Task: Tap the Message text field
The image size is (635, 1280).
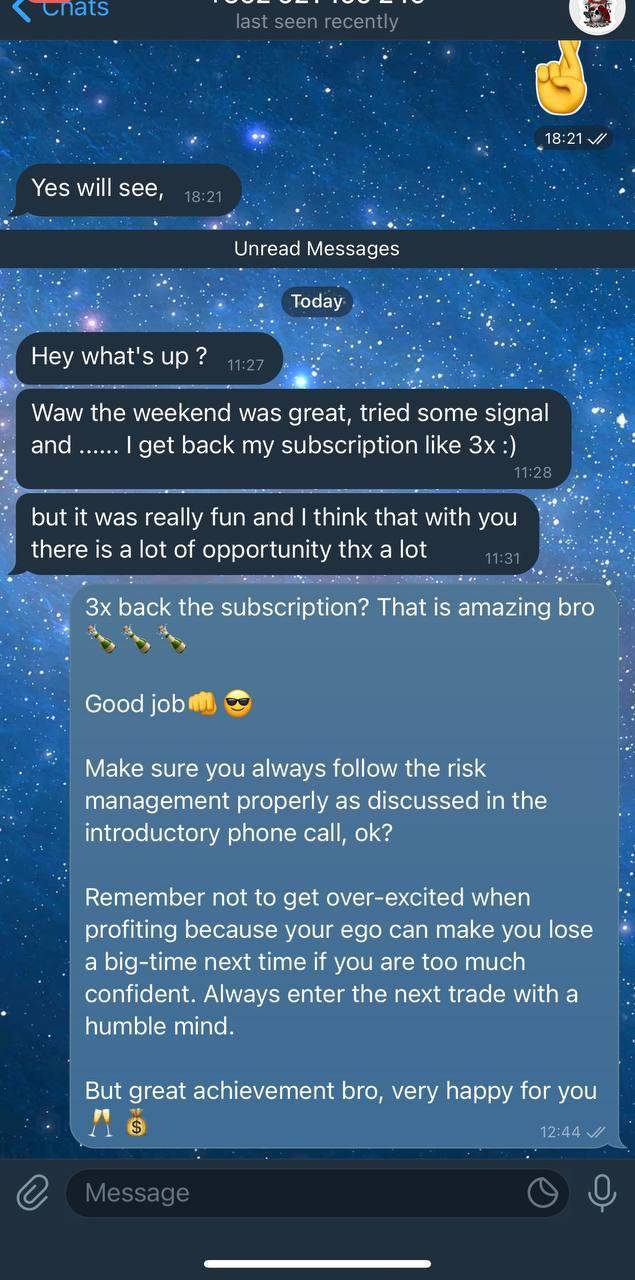Action: click(300, 1193)
